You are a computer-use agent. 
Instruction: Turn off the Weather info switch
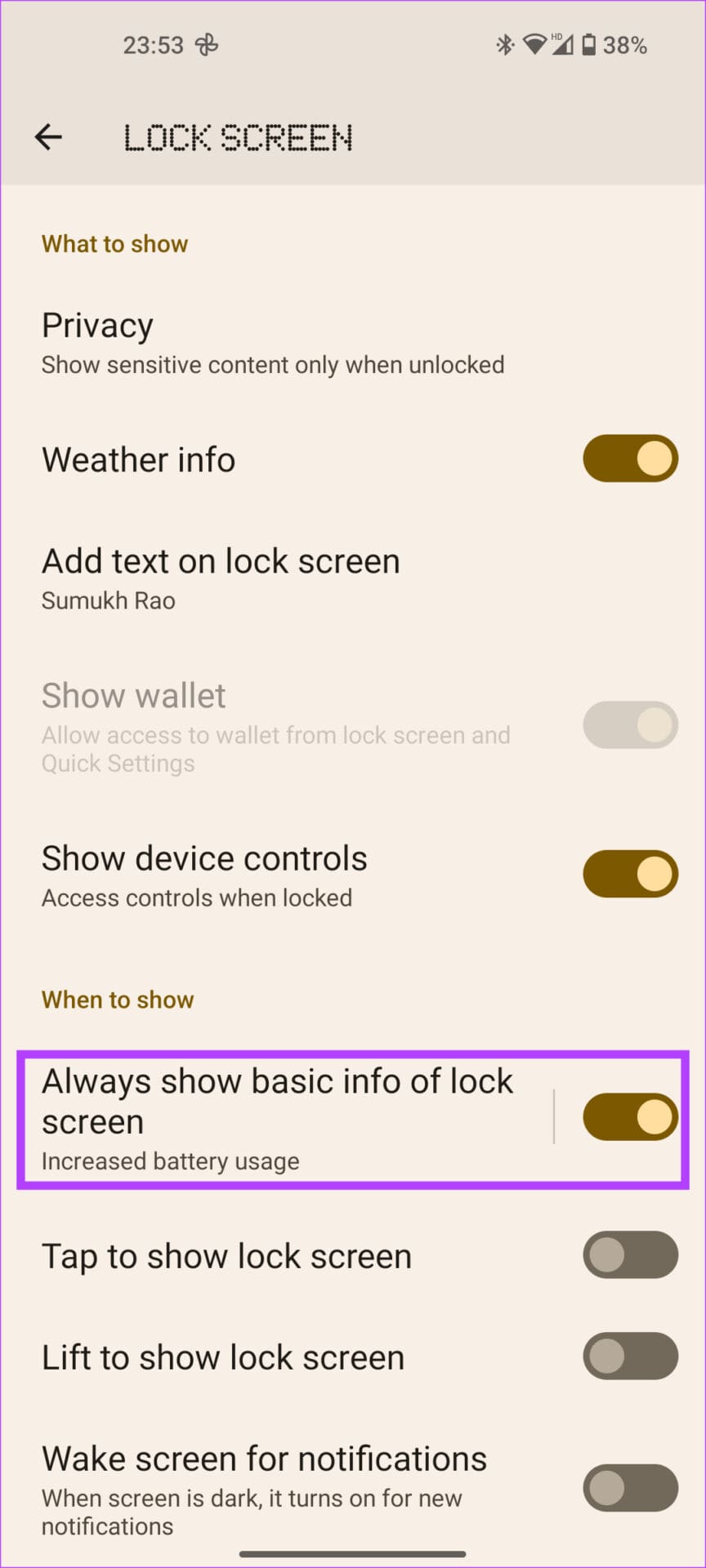coord(630,459)
